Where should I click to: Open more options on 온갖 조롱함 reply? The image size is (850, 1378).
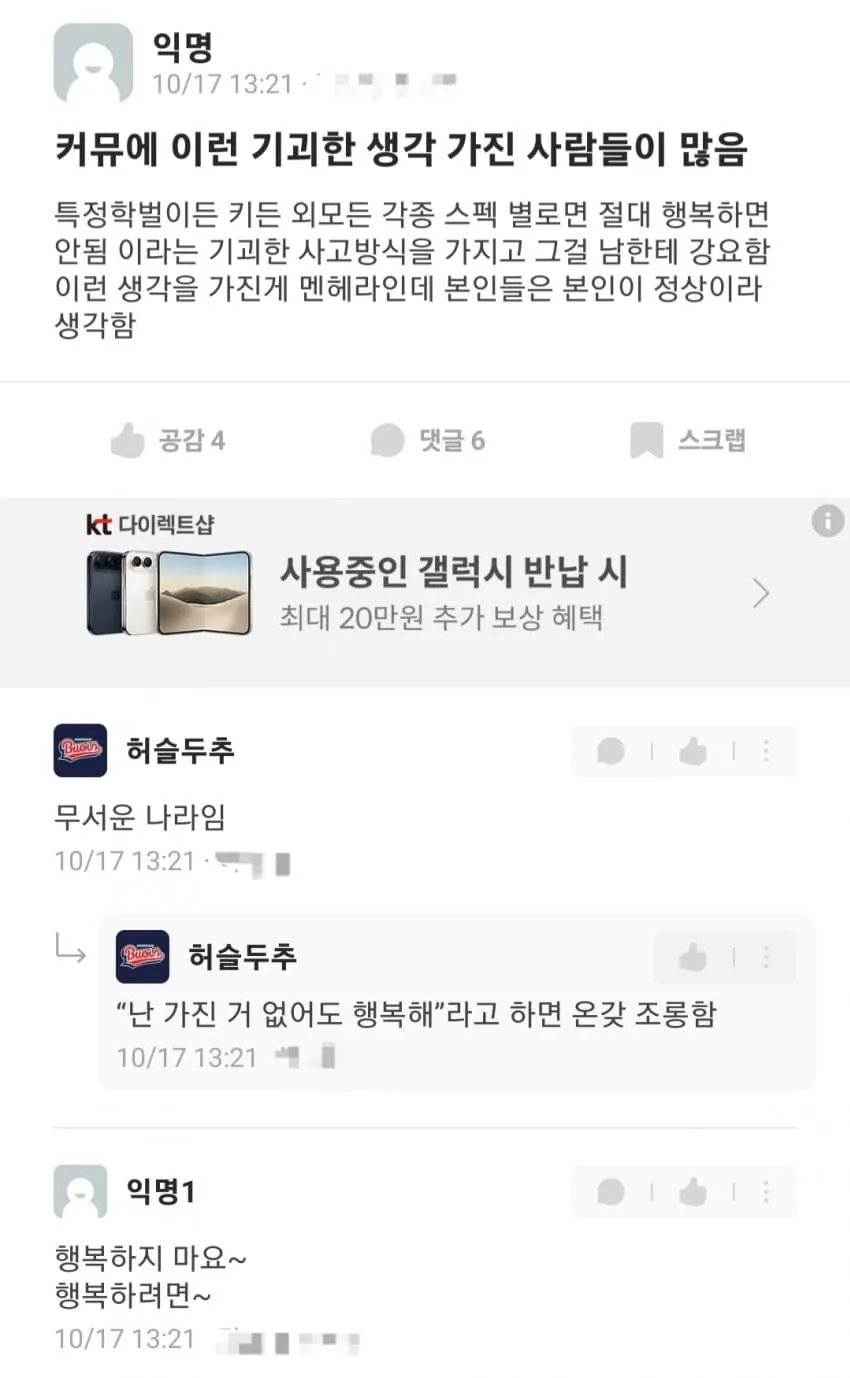coord(766,957)
